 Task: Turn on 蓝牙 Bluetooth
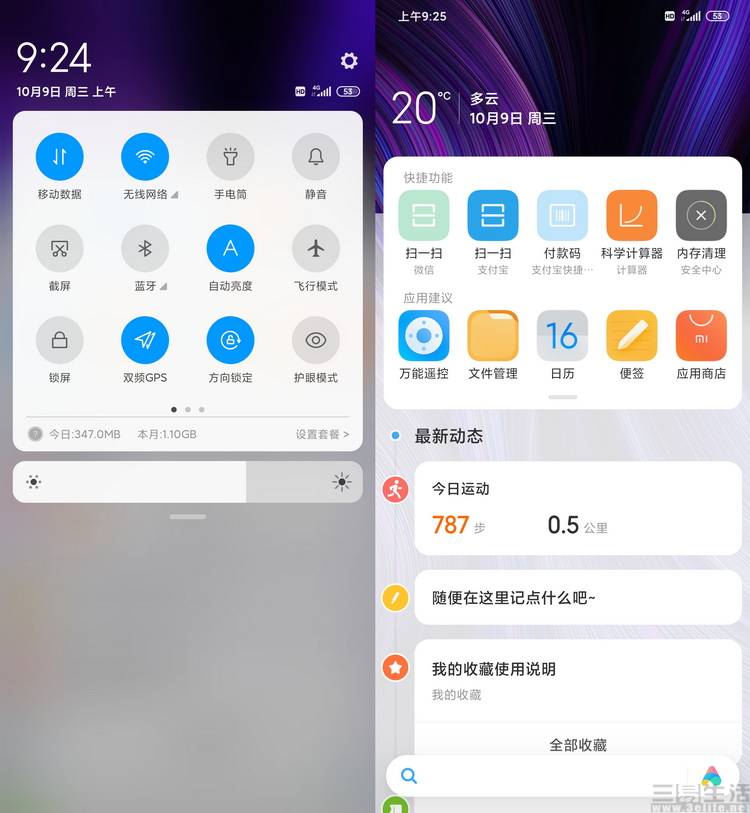coord(145,248)
